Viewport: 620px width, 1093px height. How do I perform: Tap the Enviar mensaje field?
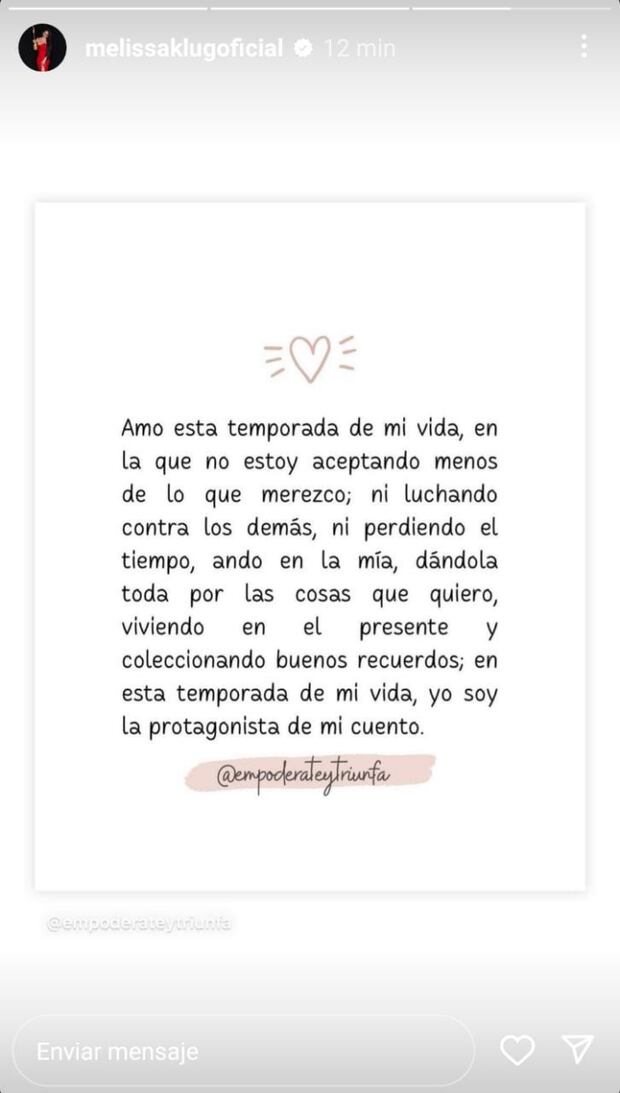243,1051
